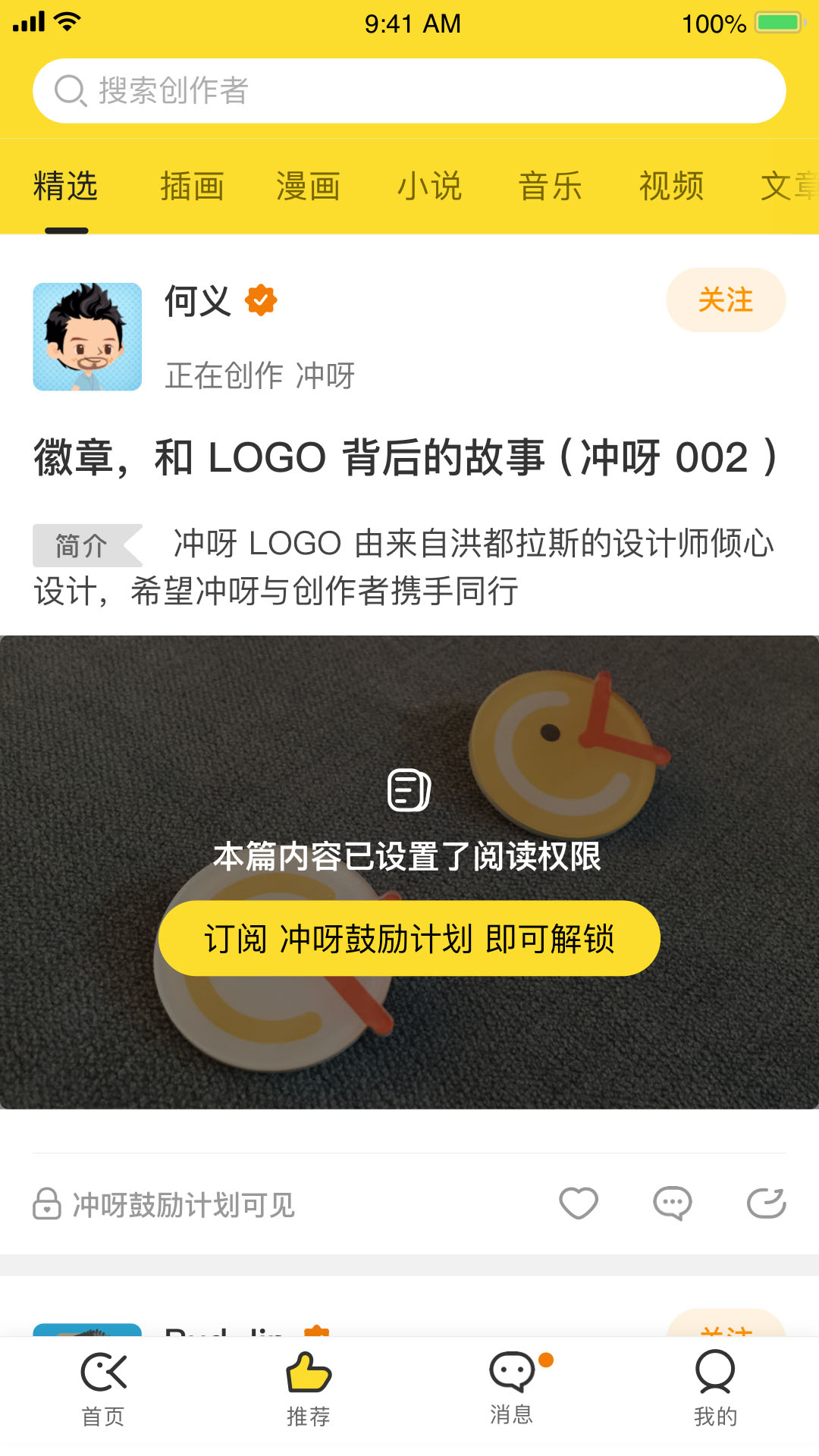Tap 何义's avatar thumbnail
This screenshot has width=819, height=1456.
coord(86,337)
